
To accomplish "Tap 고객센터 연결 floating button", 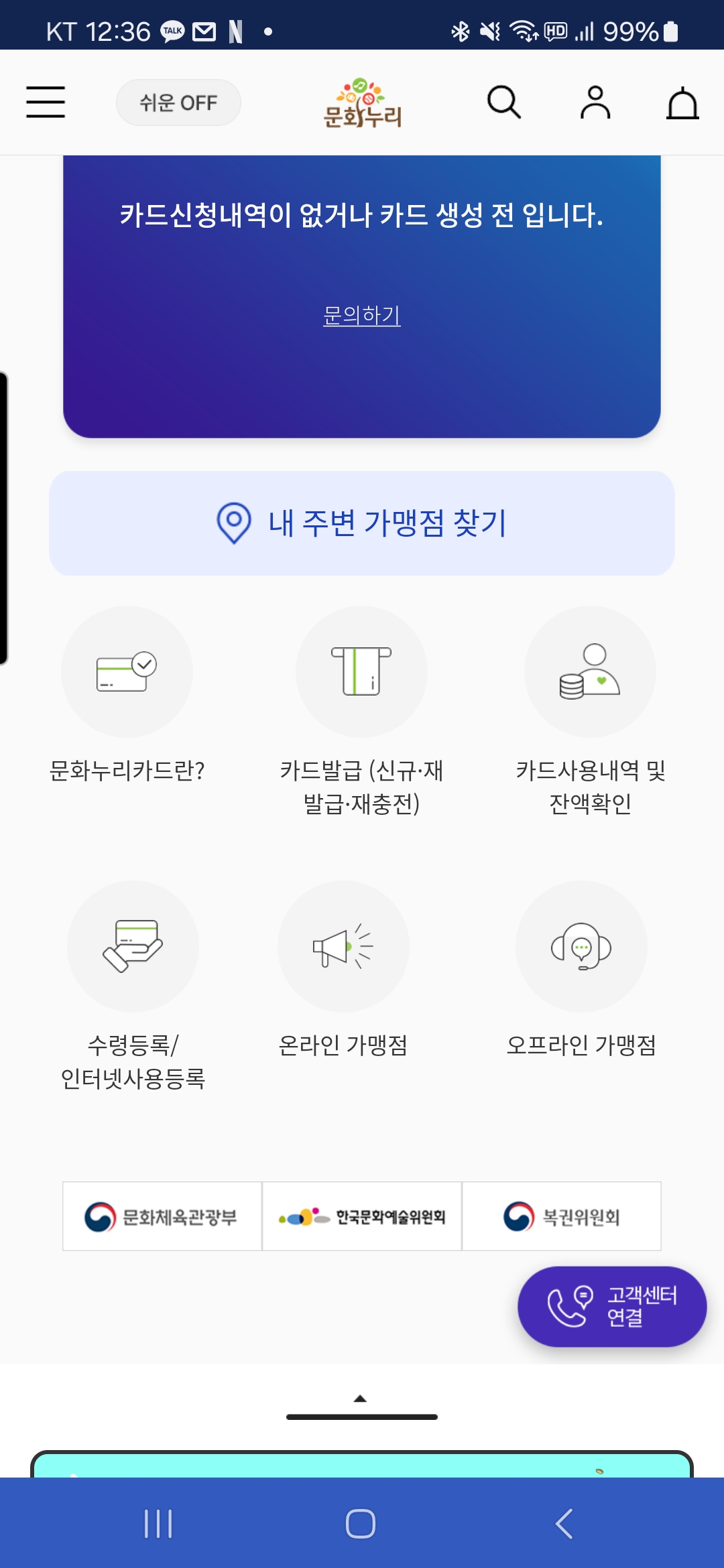I will (x=612, y=1307).
